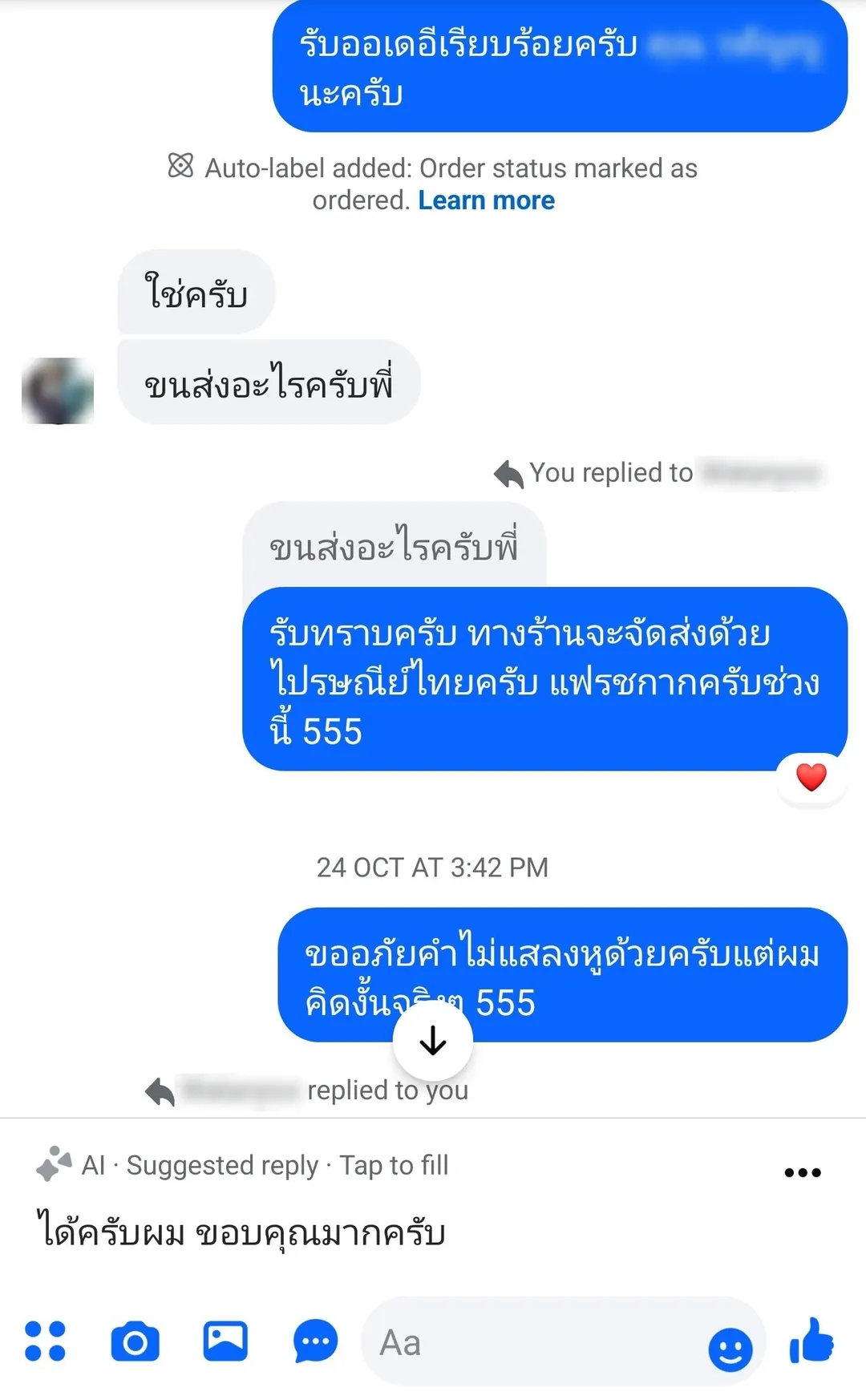Image resolution: width=866 pixels, height=1400 pixels.
Task: Open the photo gallery picker
Action: (225, 1341)
